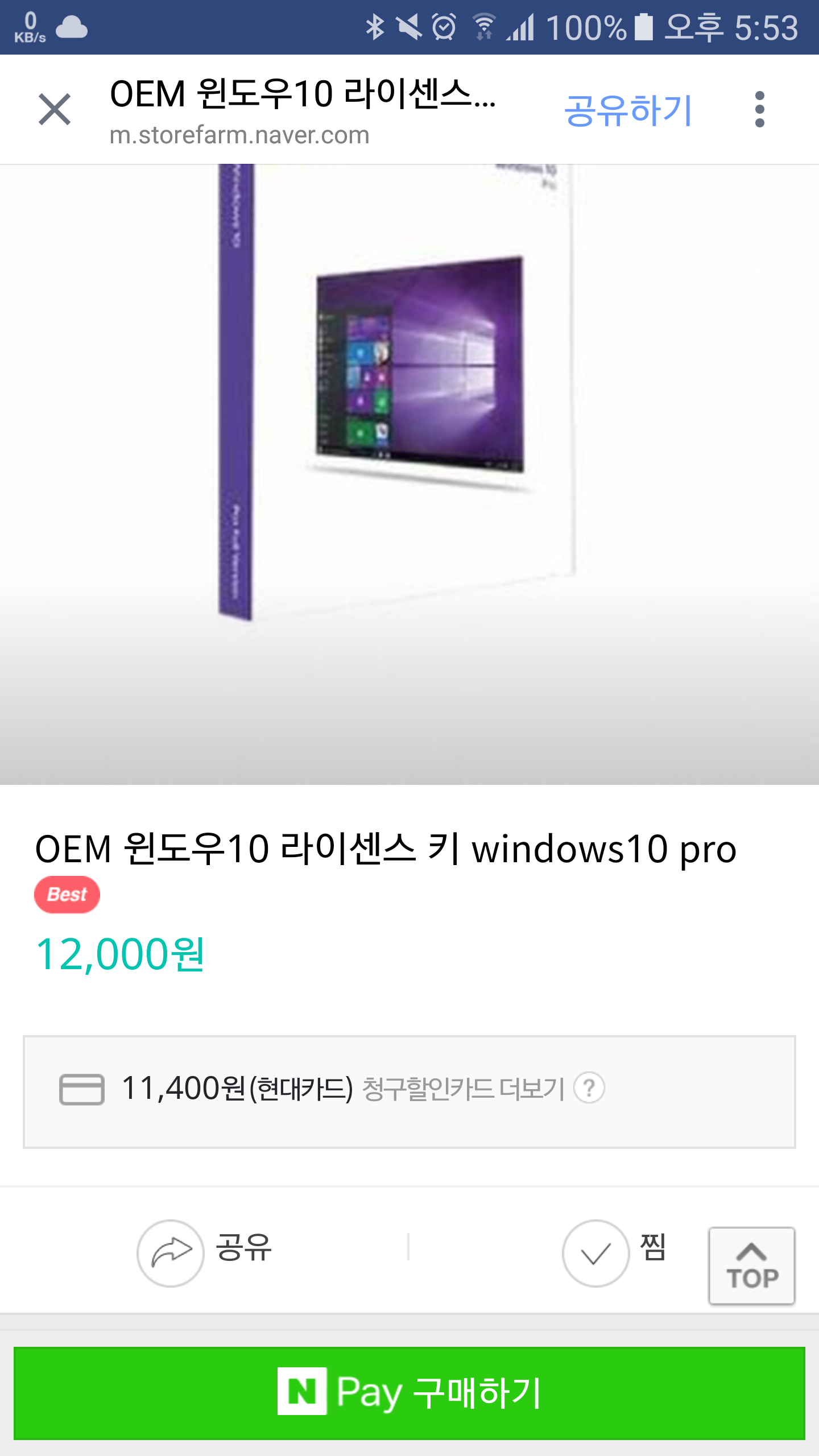Open the three-dot overflow menu

click(x=759, y=109)
